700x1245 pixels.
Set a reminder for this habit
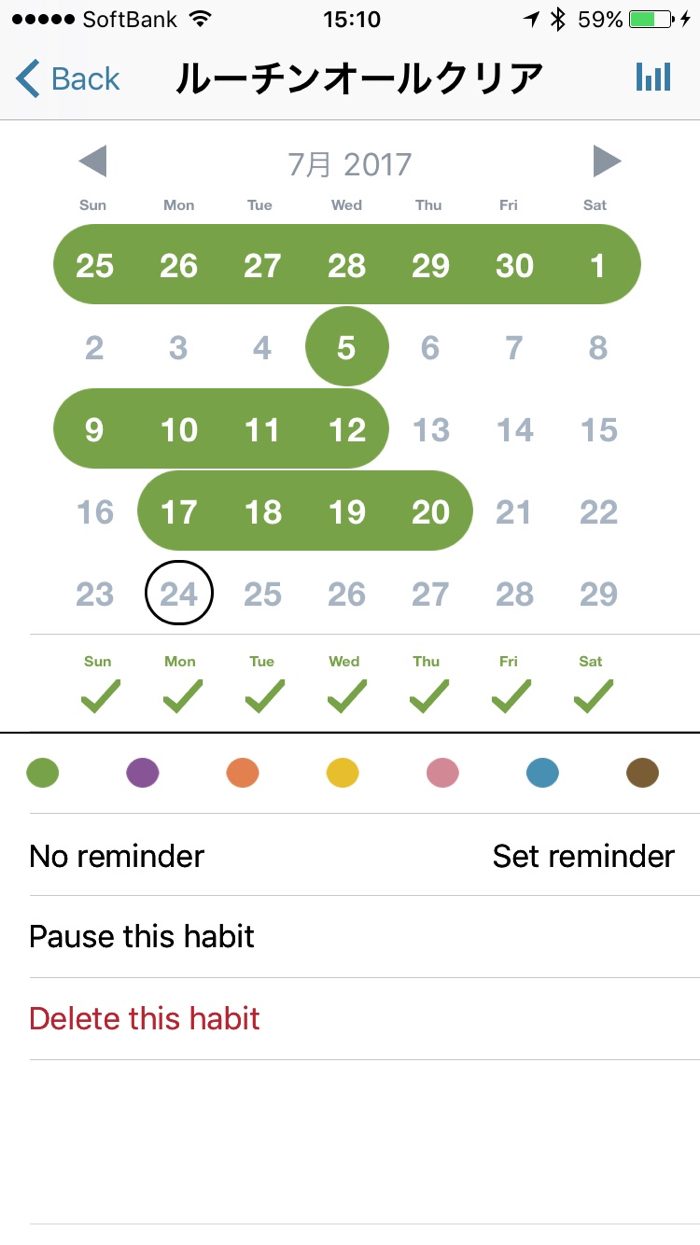click(x=583, y=856)
